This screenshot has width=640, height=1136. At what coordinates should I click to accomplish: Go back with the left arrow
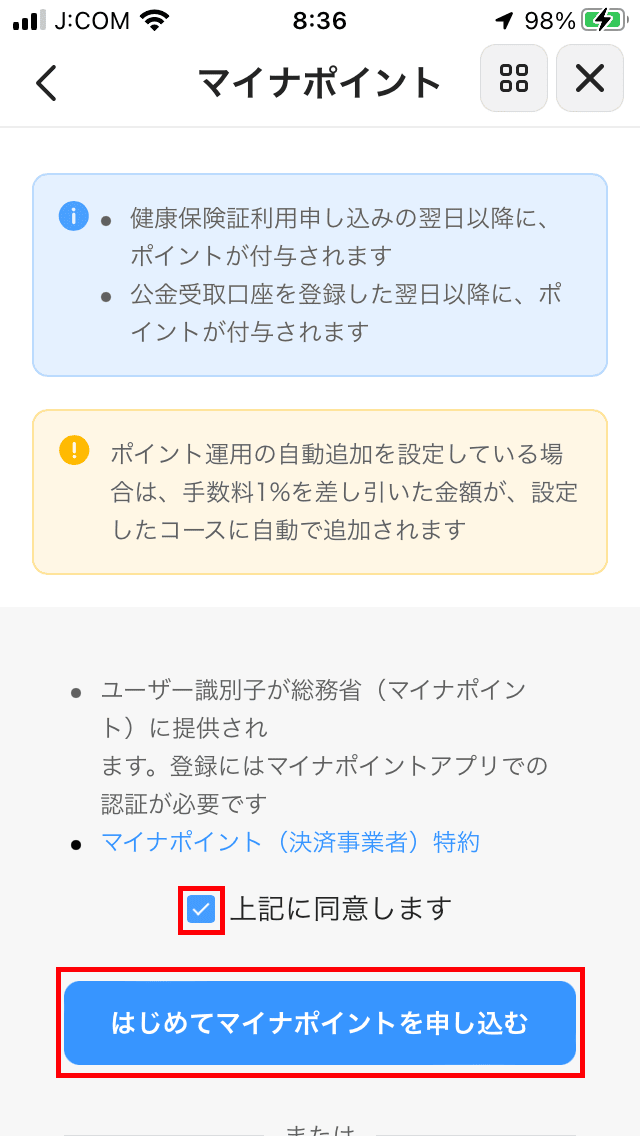(x=46, y=83)
